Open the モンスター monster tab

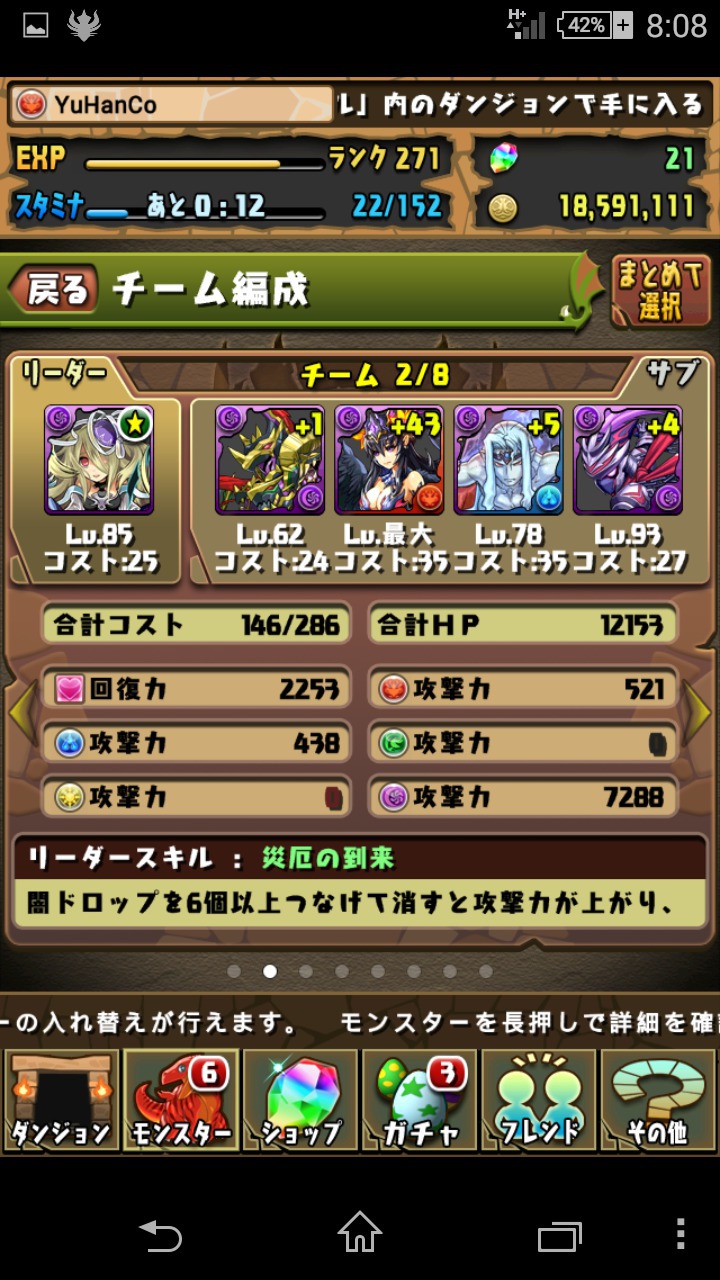pyautogui.click(x=180, y=1100)
